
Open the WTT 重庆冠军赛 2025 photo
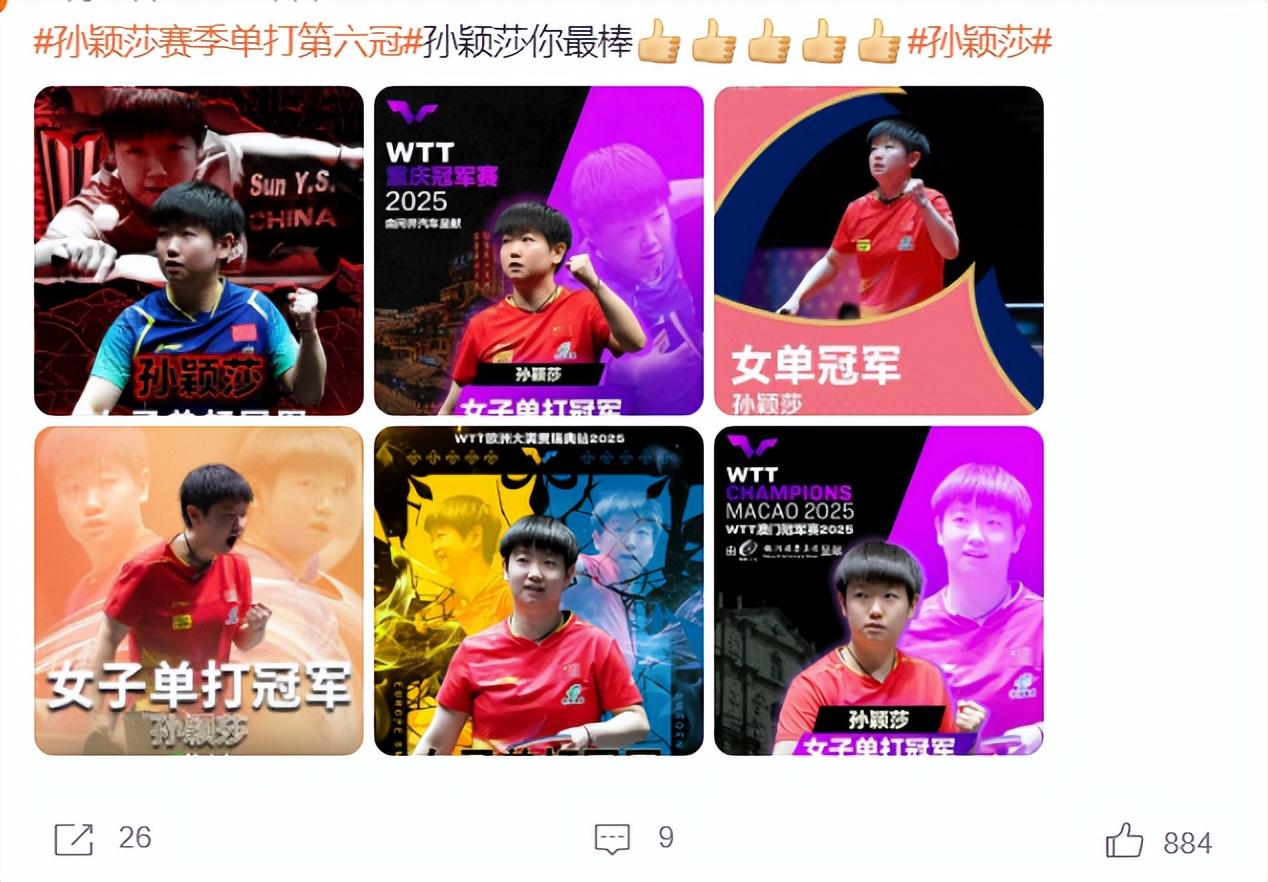pyautogui.click(x=539, y=250)
